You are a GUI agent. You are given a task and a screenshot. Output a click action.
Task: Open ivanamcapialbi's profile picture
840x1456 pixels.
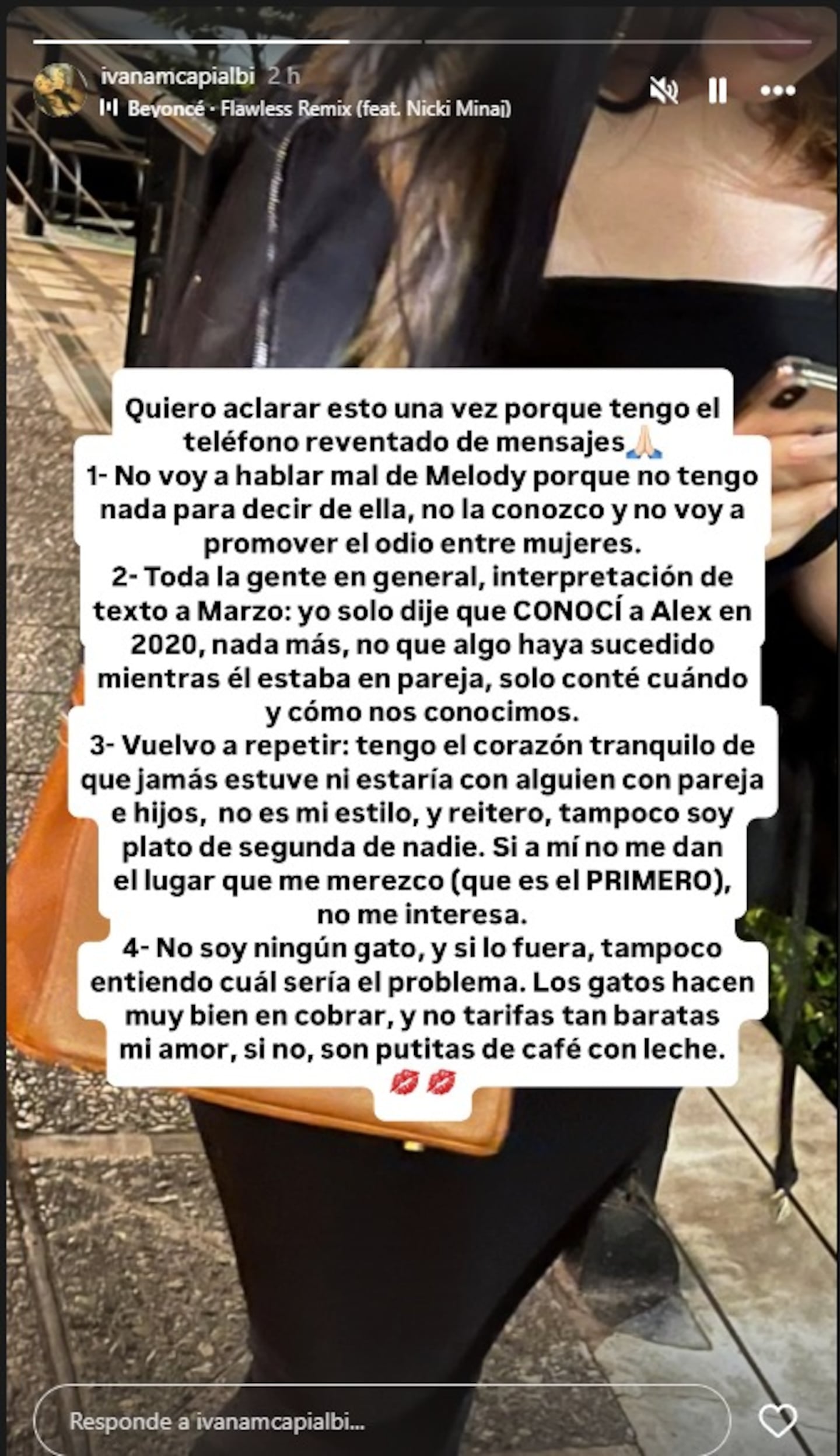pyautogui.click(x=60, y=90)
